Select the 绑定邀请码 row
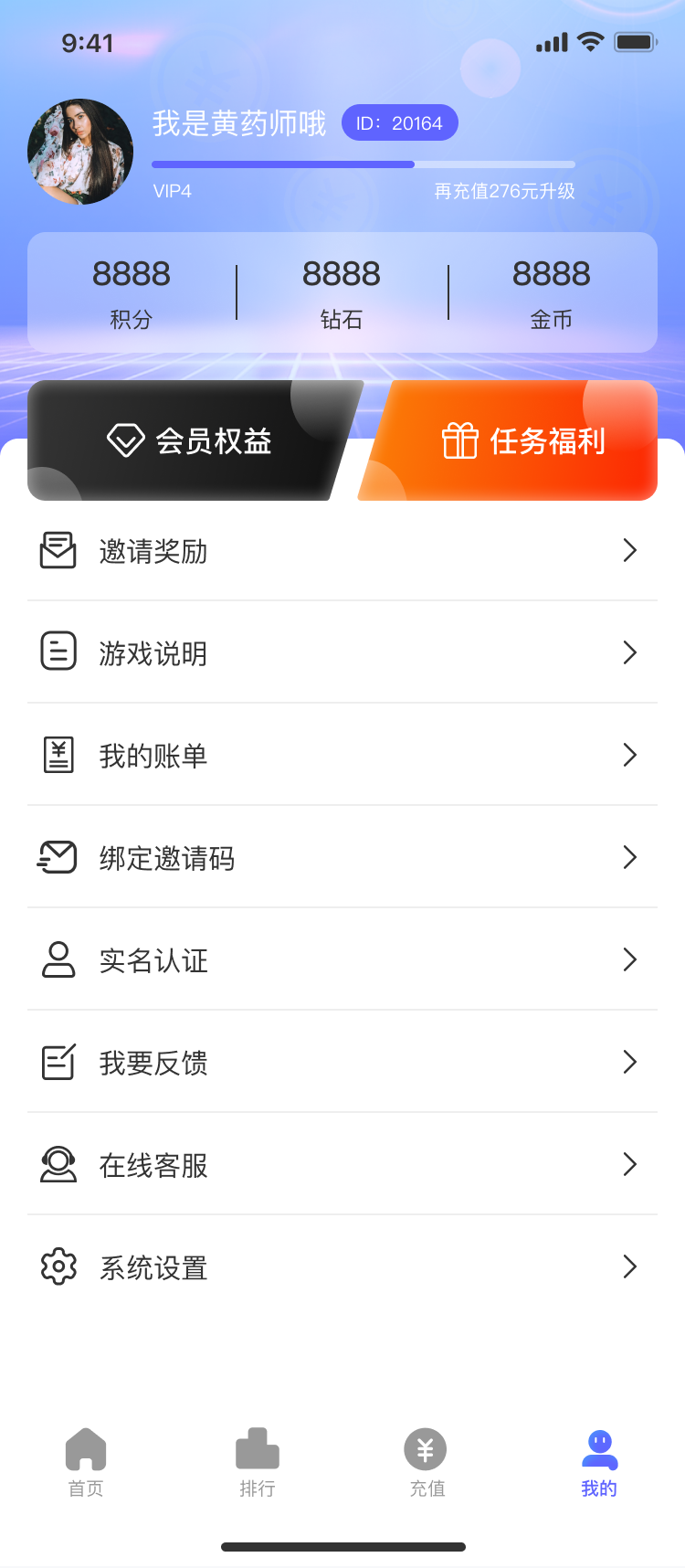This screenshot has height=1568, width=685. tap(342, 858)
